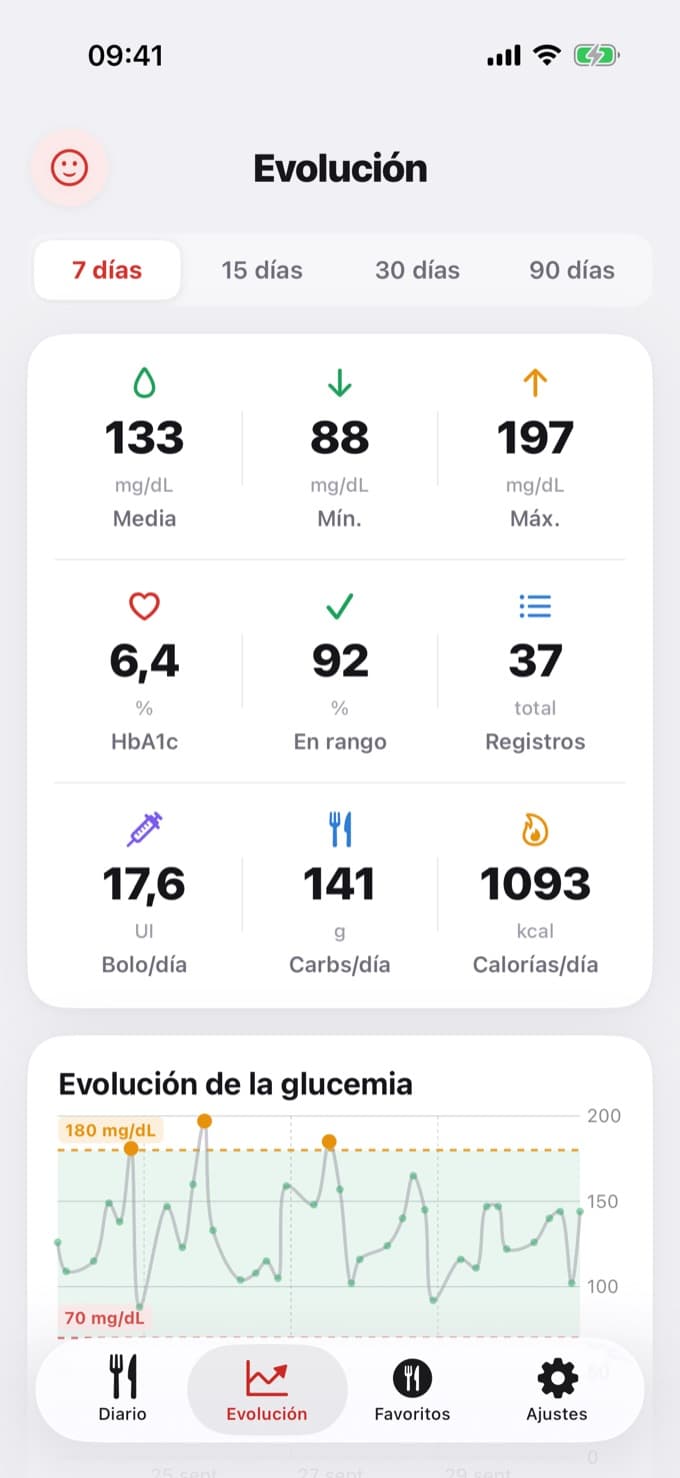Switch to the 15 días range
The image size is (680, 1478).
pos(262,270)
